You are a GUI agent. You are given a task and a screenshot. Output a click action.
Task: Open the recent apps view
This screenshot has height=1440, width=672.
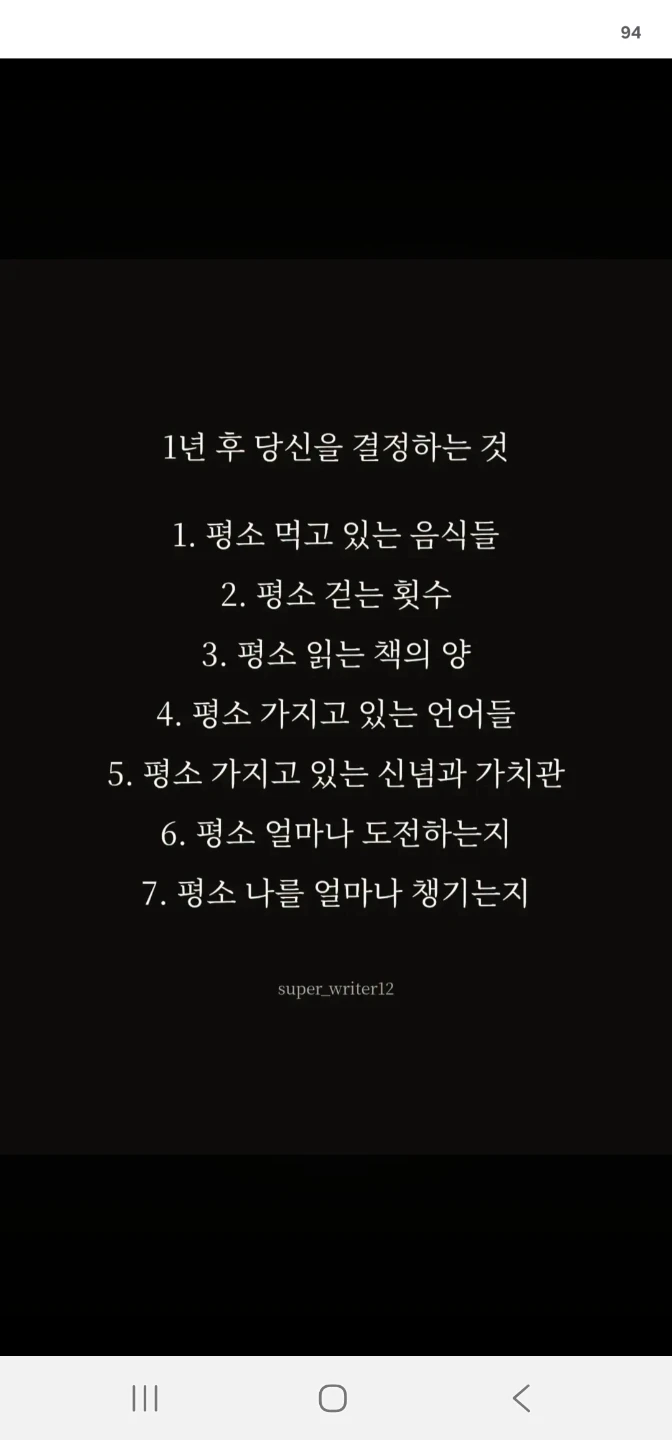click(145, 1397)
